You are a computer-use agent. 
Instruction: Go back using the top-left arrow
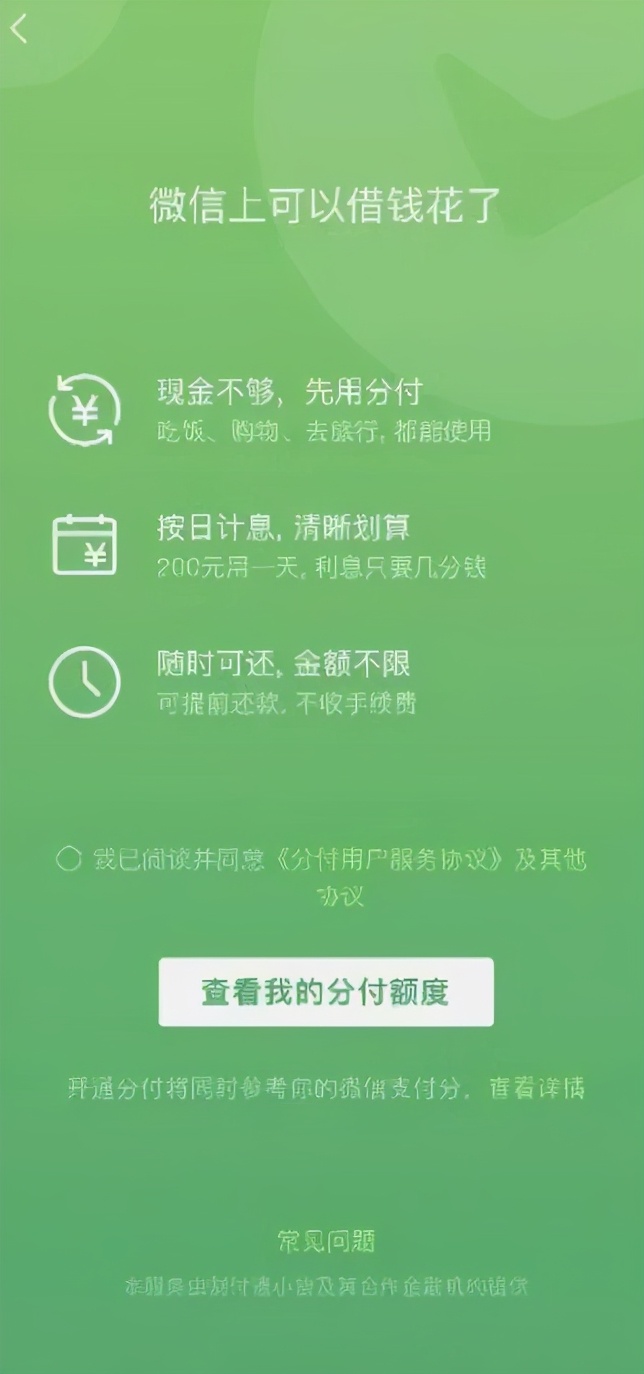tap(19, 29)
